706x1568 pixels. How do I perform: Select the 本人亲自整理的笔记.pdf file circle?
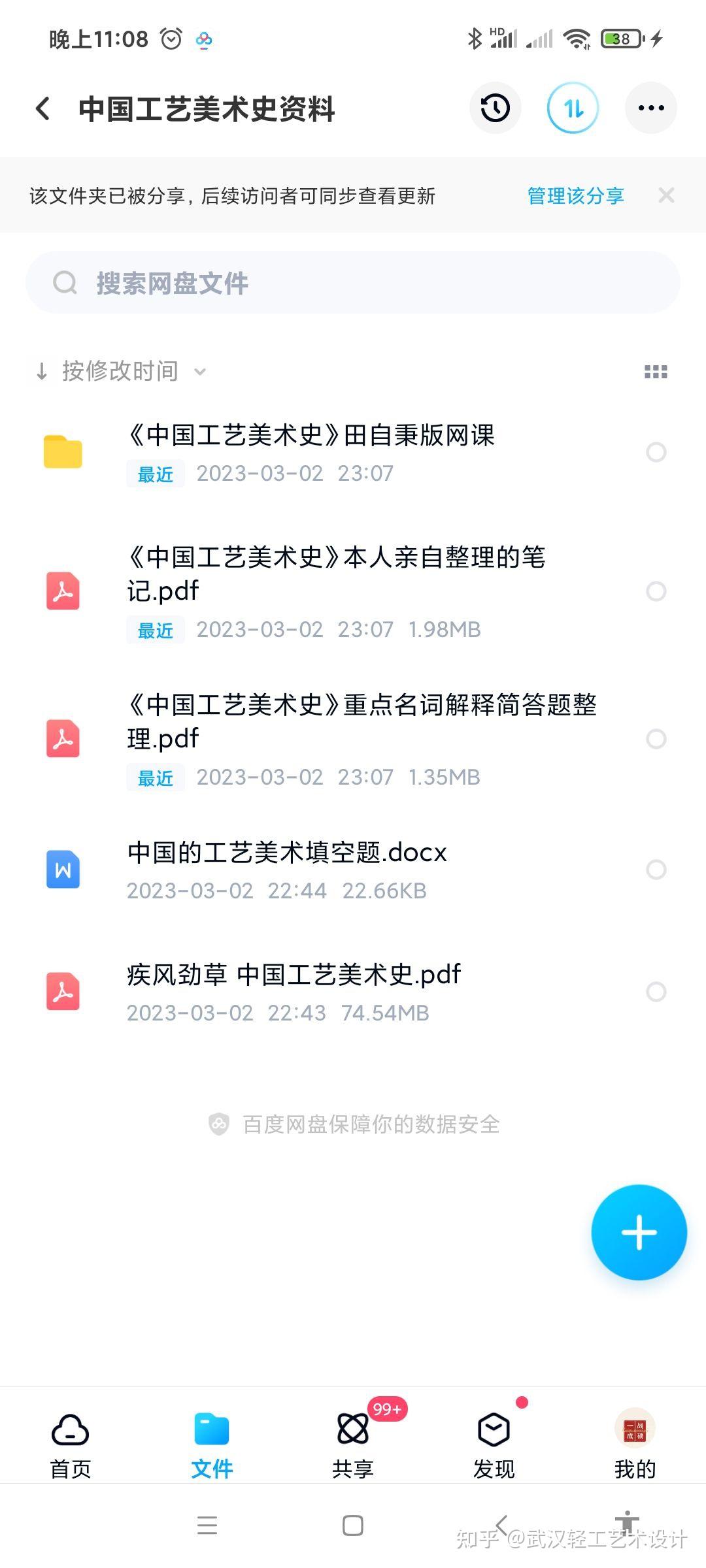point(656,591)
